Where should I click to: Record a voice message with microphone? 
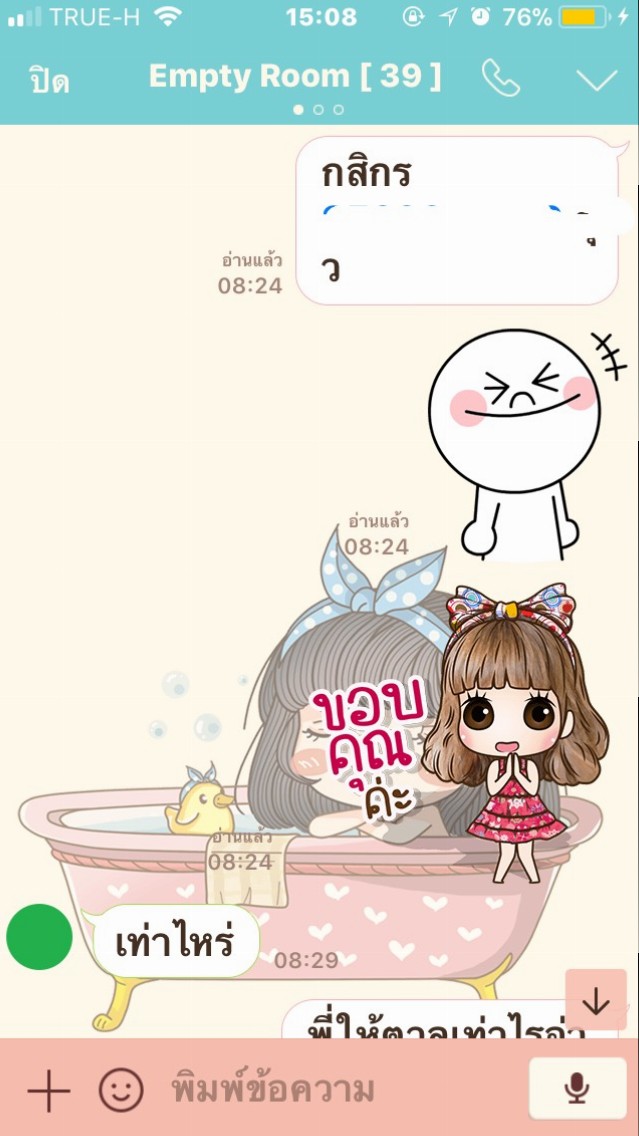[577, 1088]
